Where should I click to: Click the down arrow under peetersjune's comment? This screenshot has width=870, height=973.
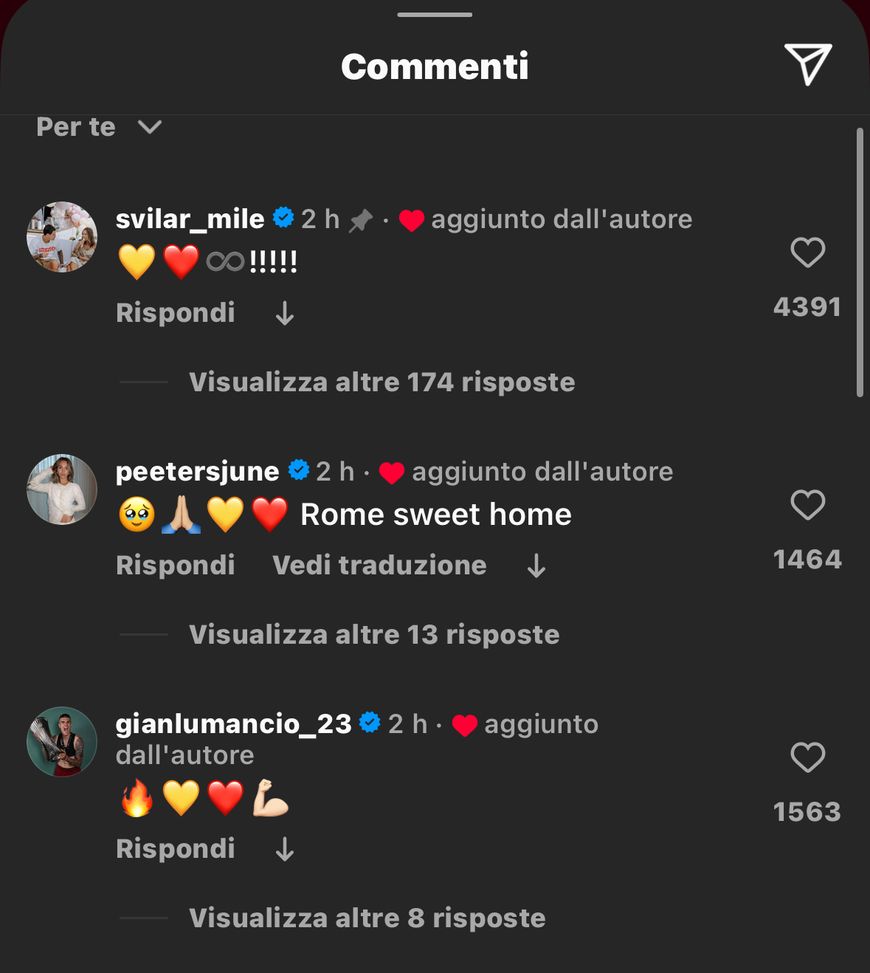[536, 566]
